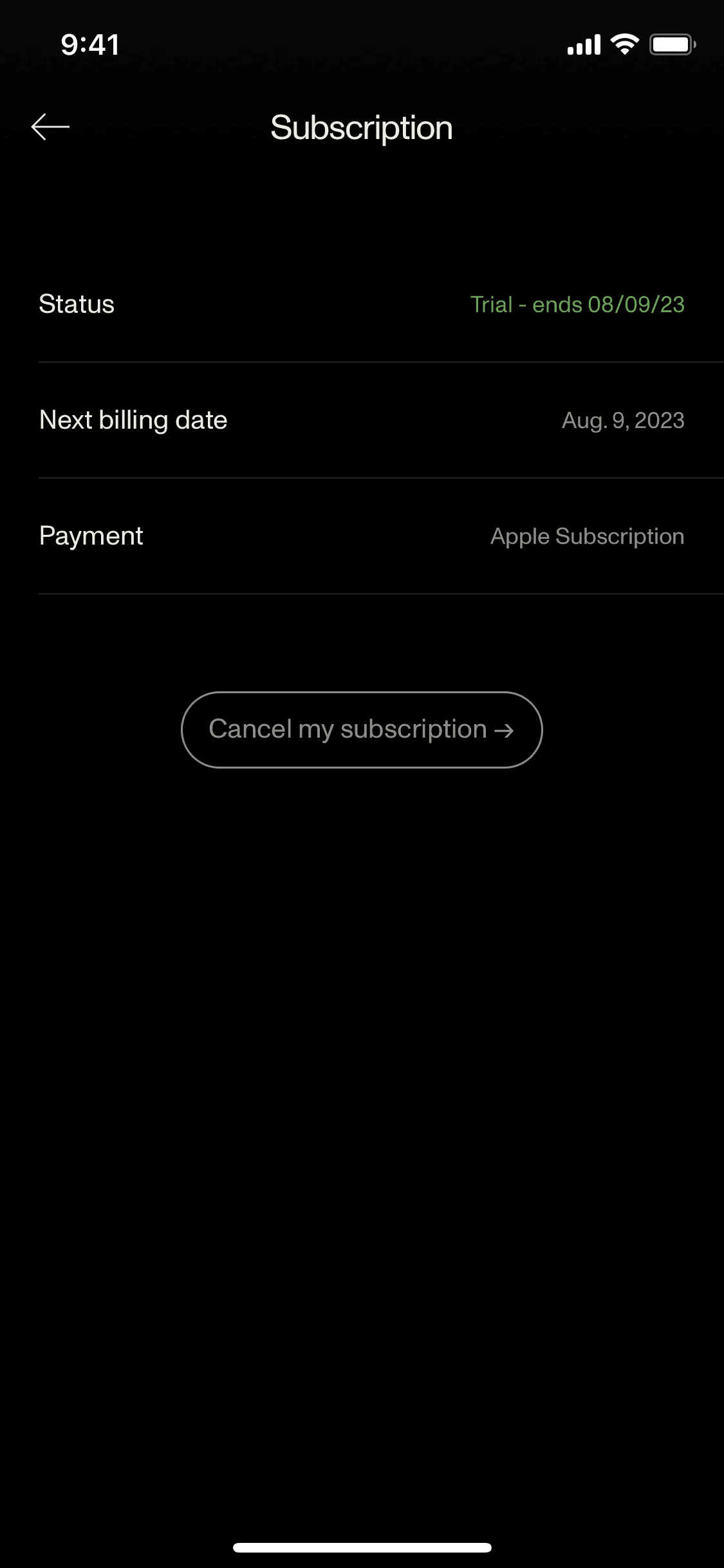Tap Cancel my subscription button

click(x=362, y=729)
